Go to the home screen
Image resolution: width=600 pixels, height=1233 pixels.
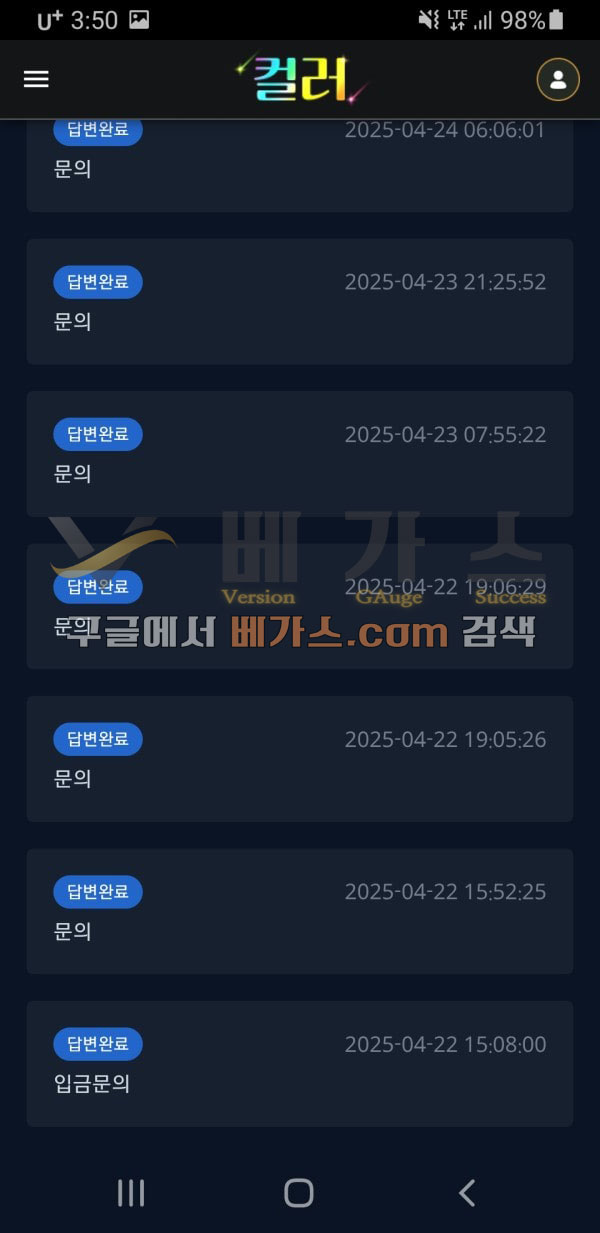[x=299, y=1192]
